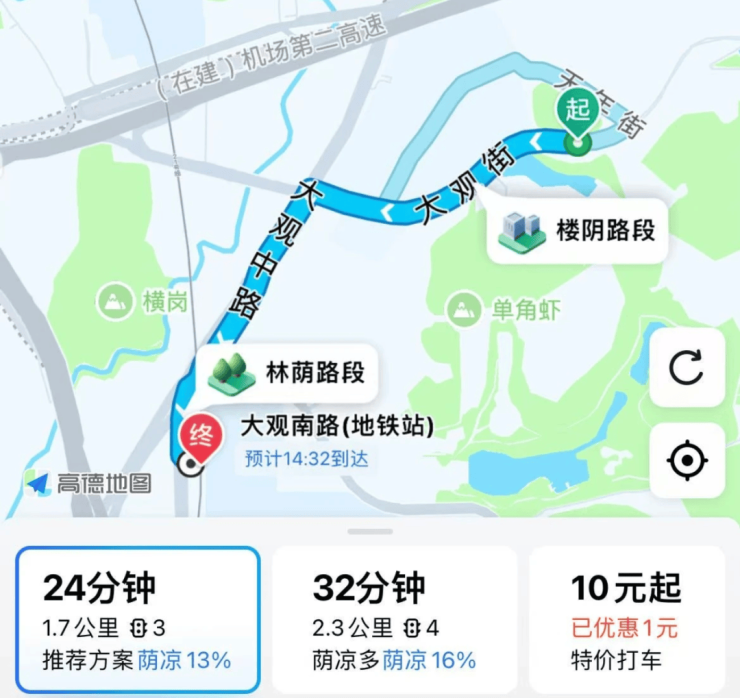Pick the 10元起 特价打车 option

click(626, 620)
